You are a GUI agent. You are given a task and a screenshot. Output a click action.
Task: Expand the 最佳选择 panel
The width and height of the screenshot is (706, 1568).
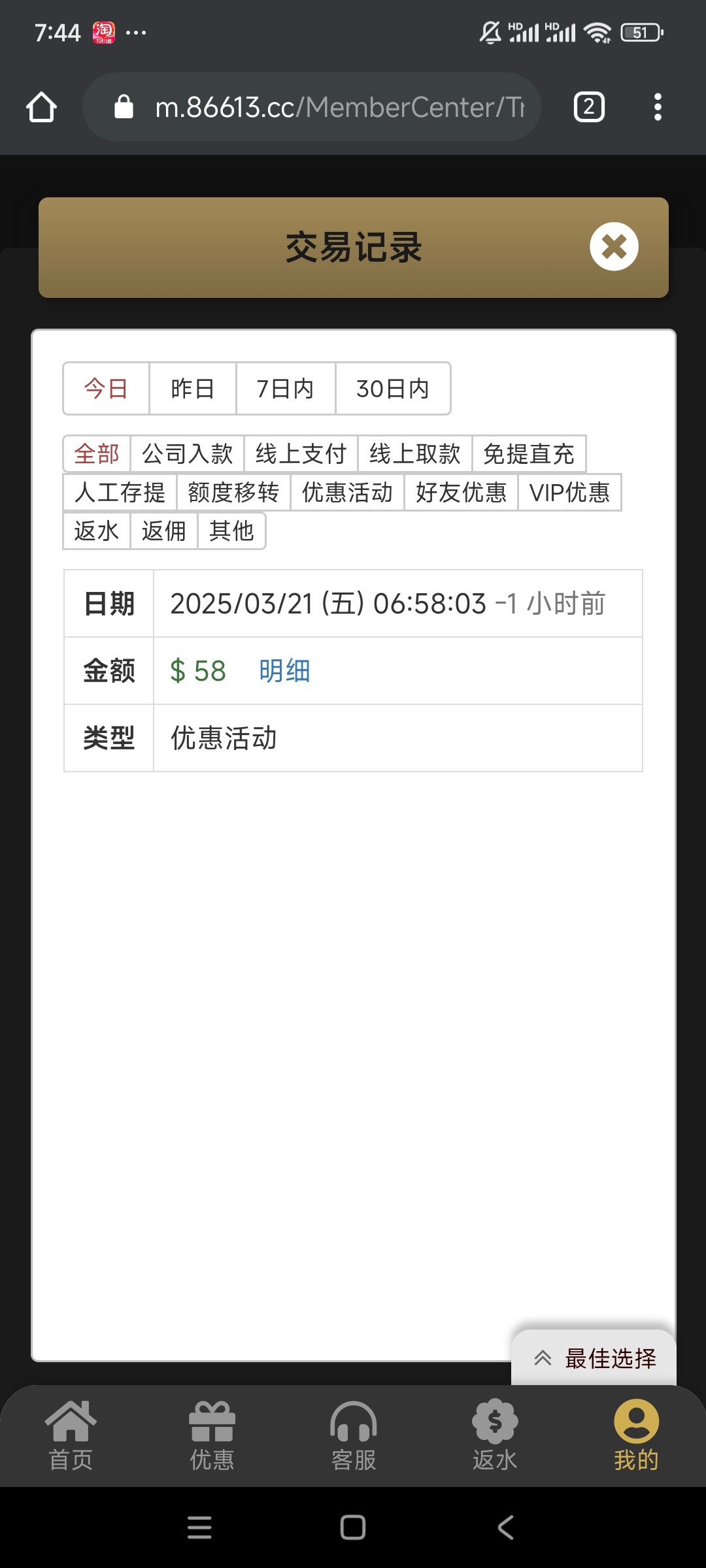594,1358
